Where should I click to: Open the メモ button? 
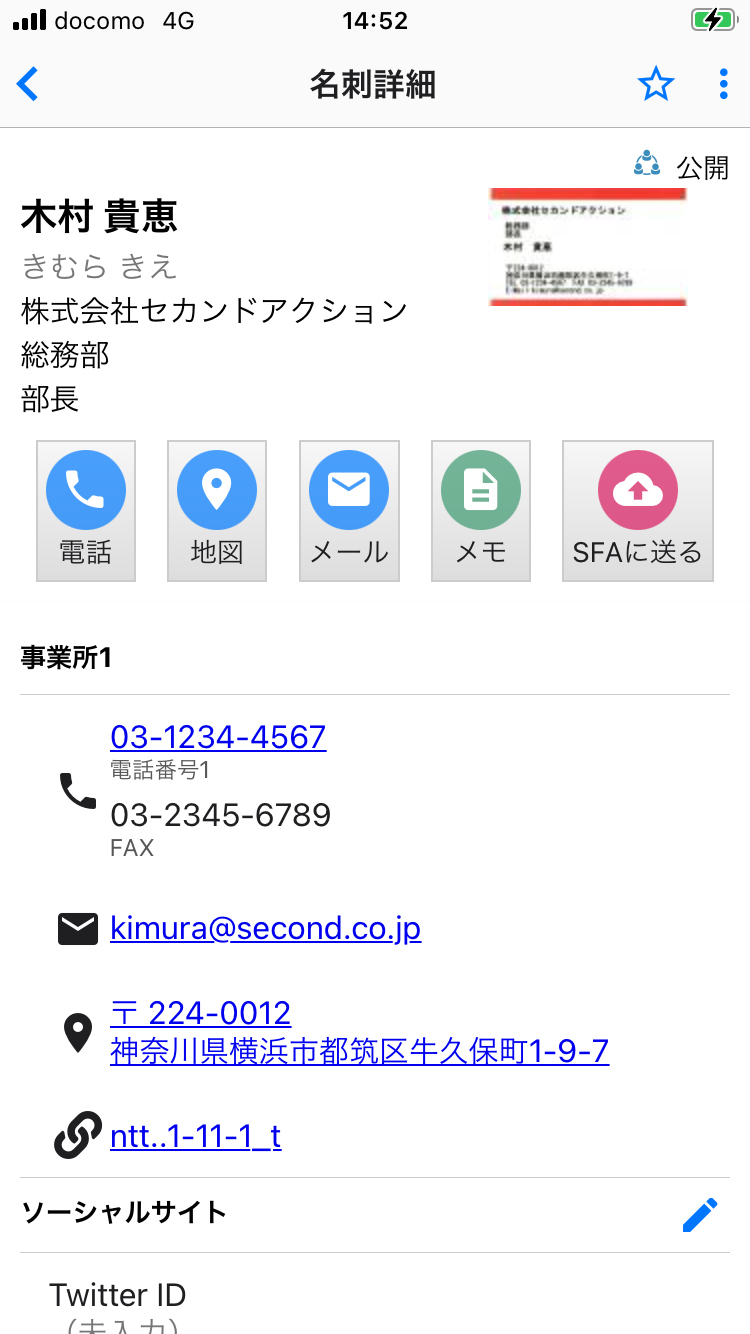(481, 510)
